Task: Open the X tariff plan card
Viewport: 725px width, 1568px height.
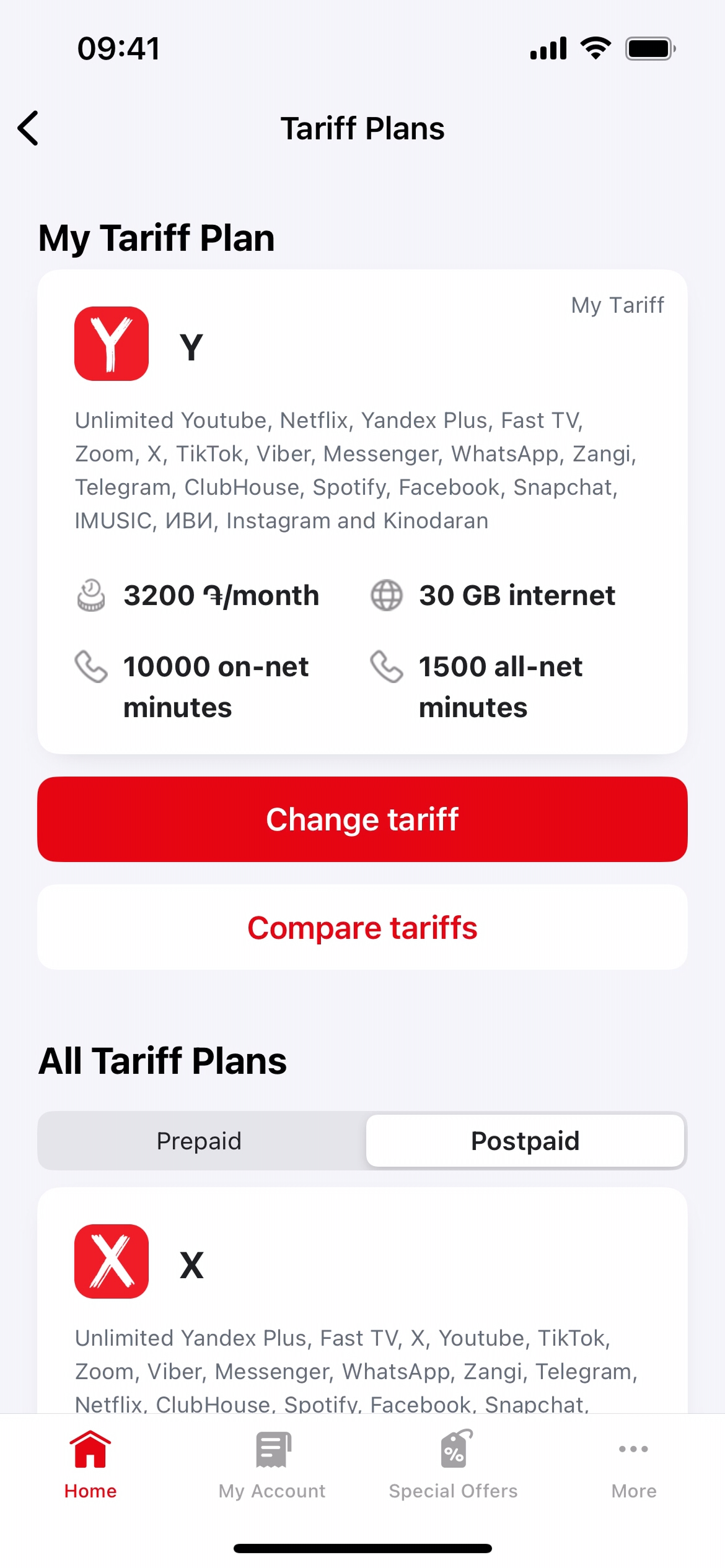Action: (x=362, y=1300)
